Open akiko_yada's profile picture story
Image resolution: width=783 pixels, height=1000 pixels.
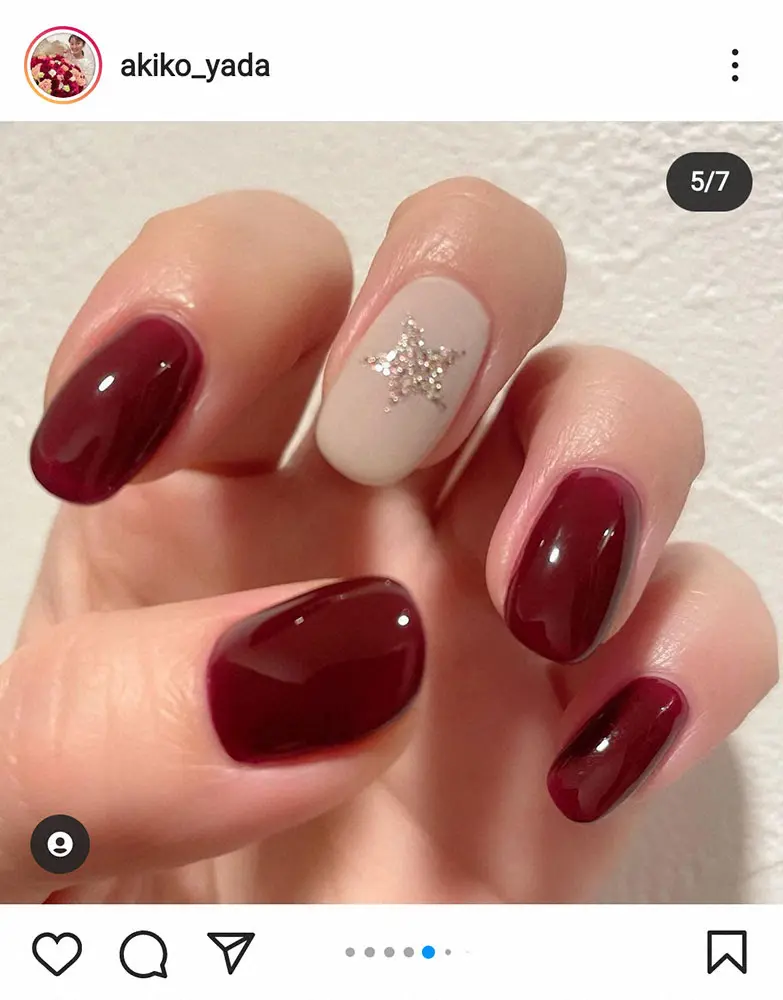(62, 65)
